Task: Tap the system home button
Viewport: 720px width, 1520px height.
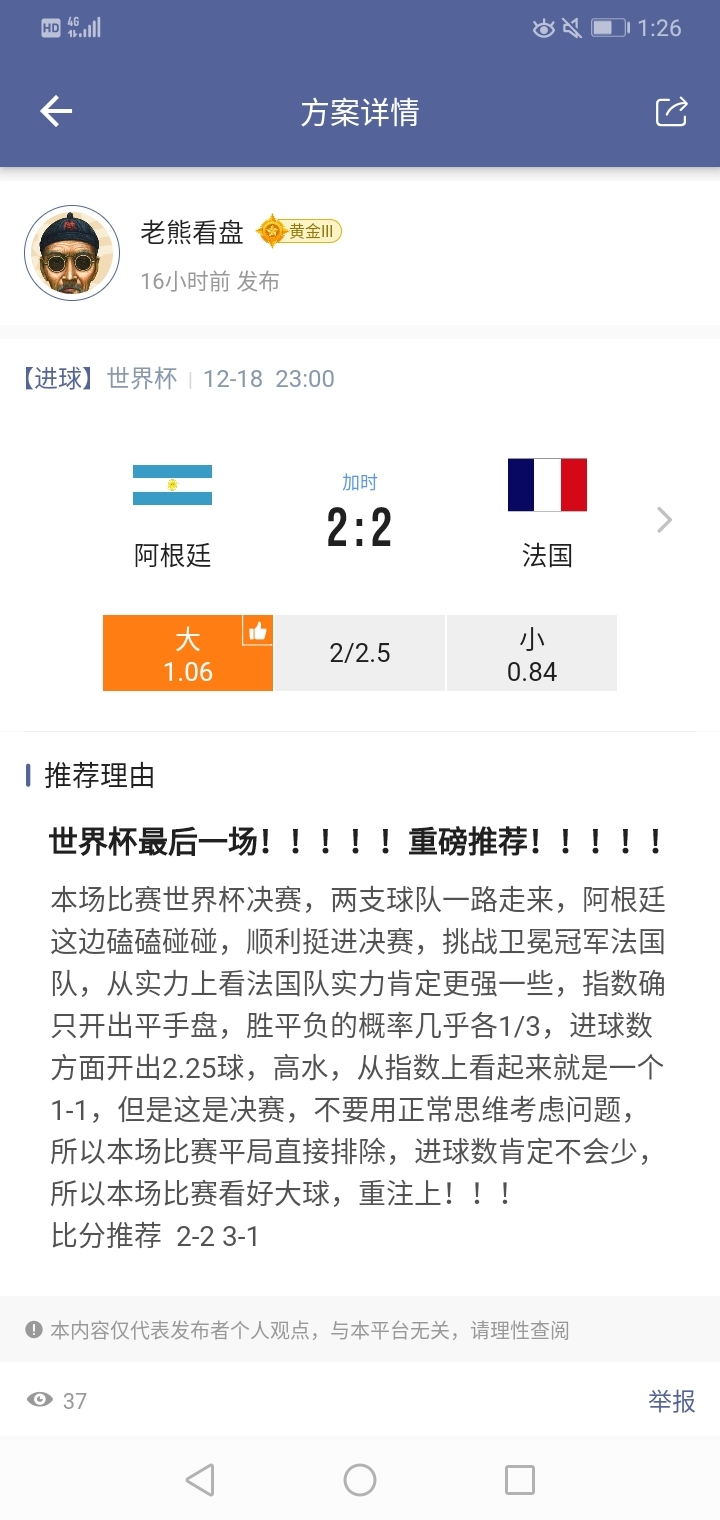Action: [x=360, y=1480]
